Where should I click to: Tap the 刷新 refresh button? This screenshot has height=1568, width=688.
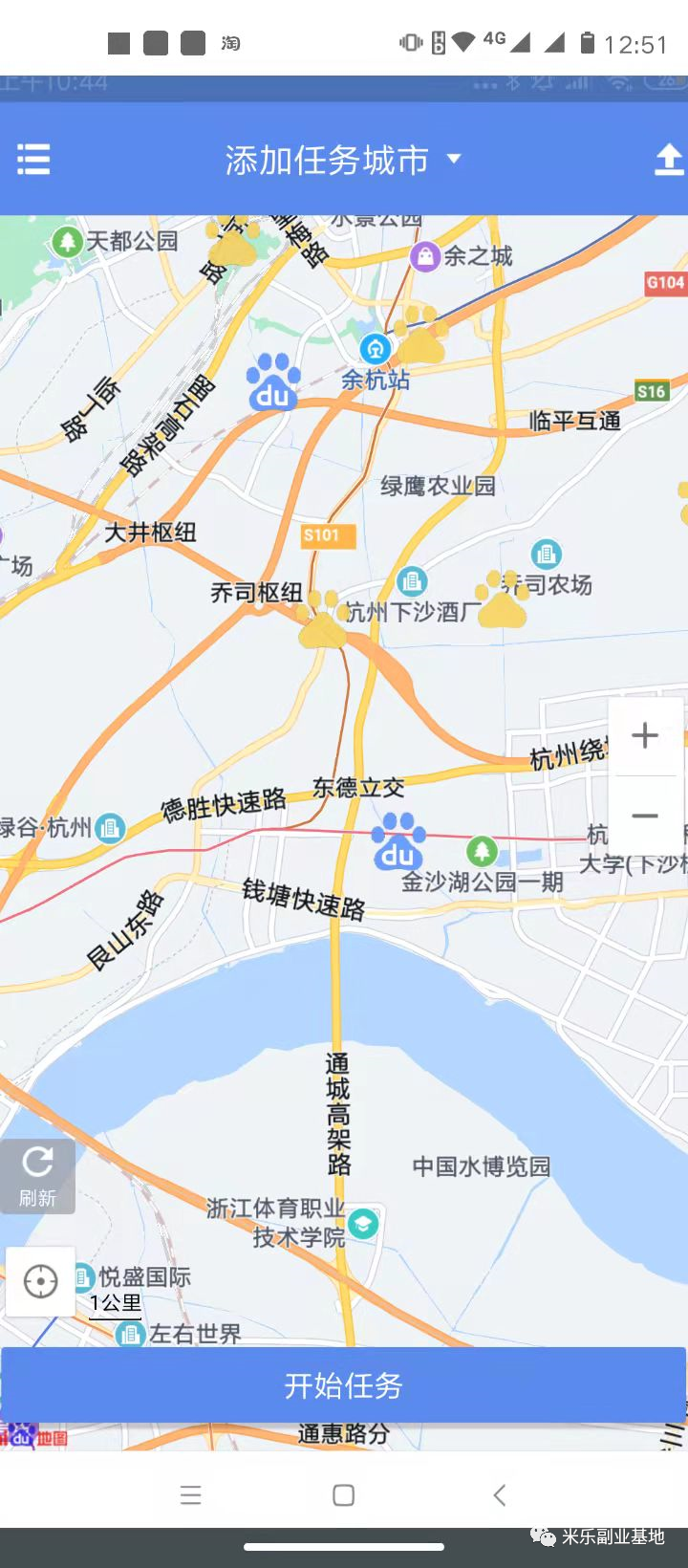pos(37,1177)
